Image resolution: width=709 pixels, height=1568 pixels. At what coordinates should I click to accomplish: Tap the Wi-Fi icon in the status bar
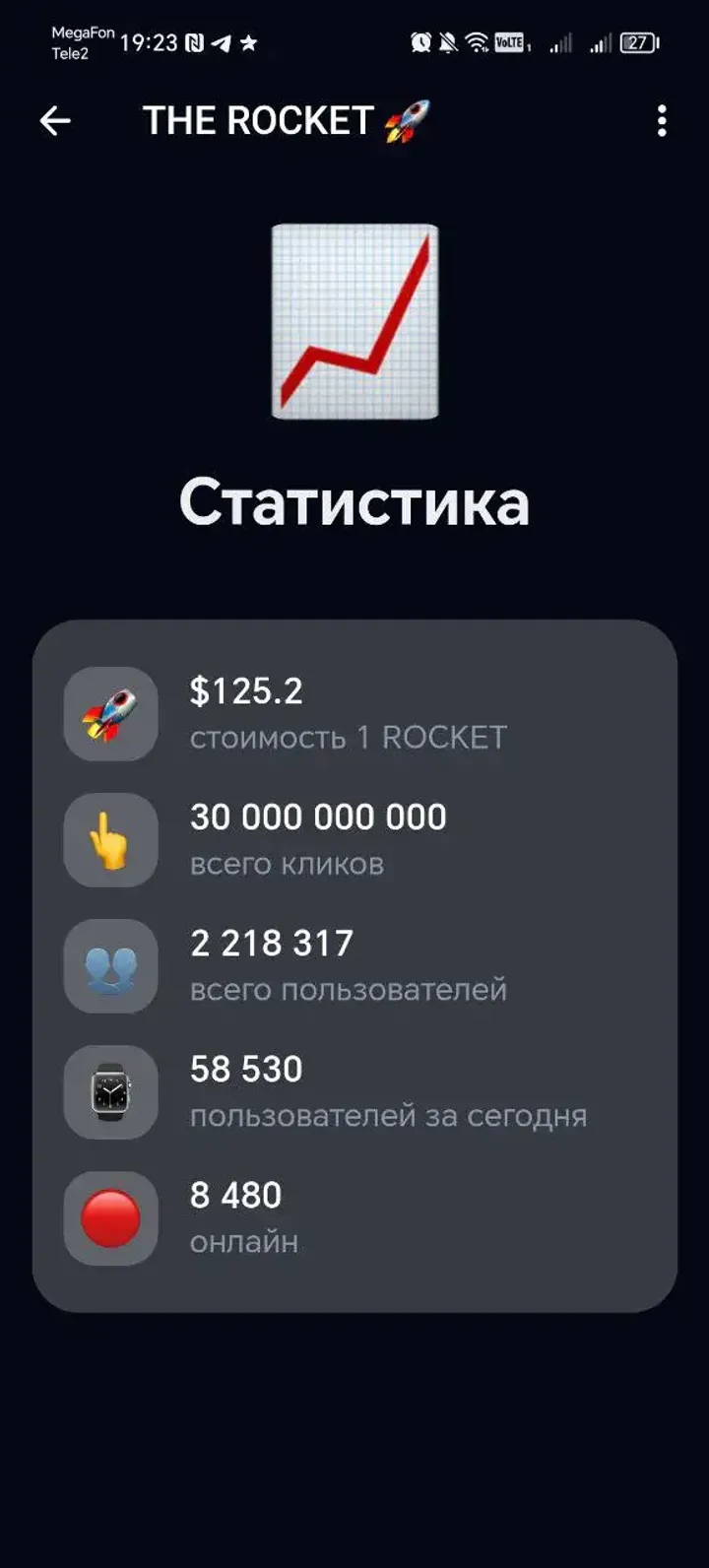[x=477, y=41]
